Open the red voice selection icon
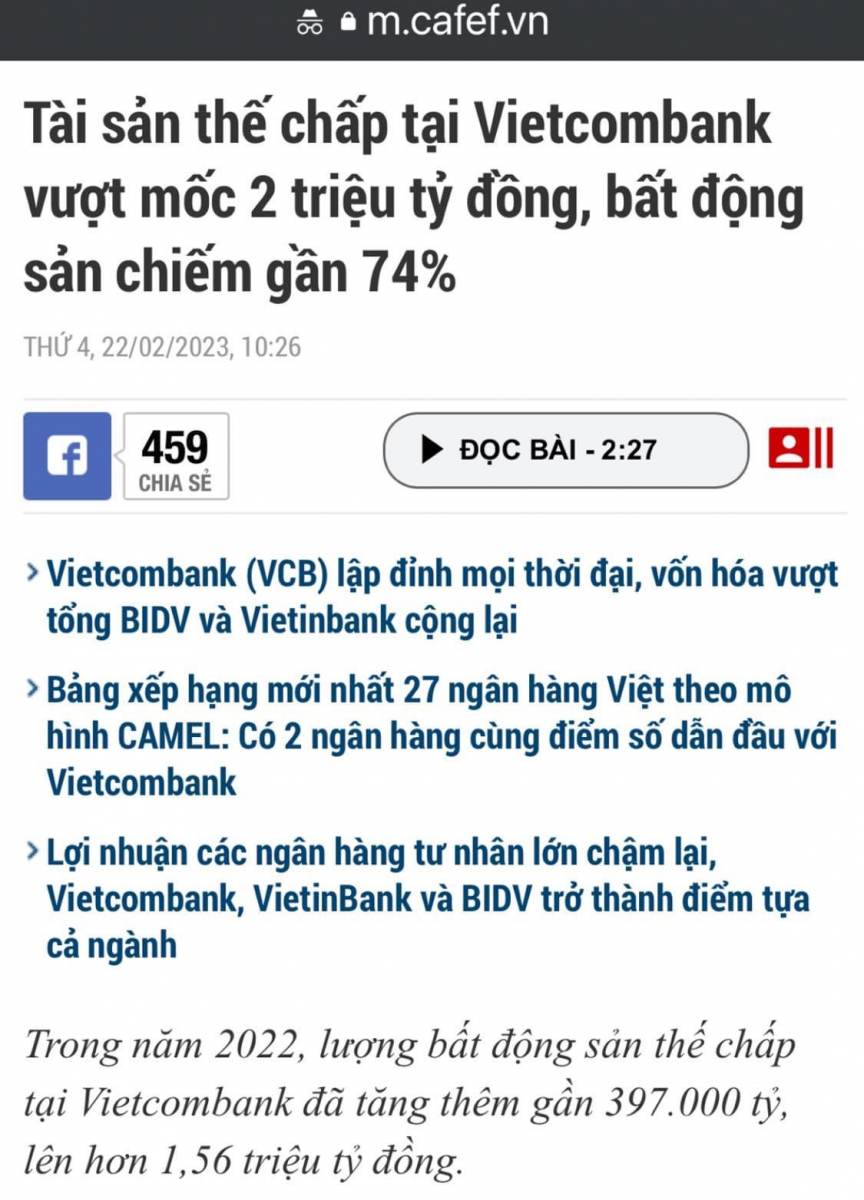The width and height of the screenshot is (864, 1200). [x=800, y=449]
